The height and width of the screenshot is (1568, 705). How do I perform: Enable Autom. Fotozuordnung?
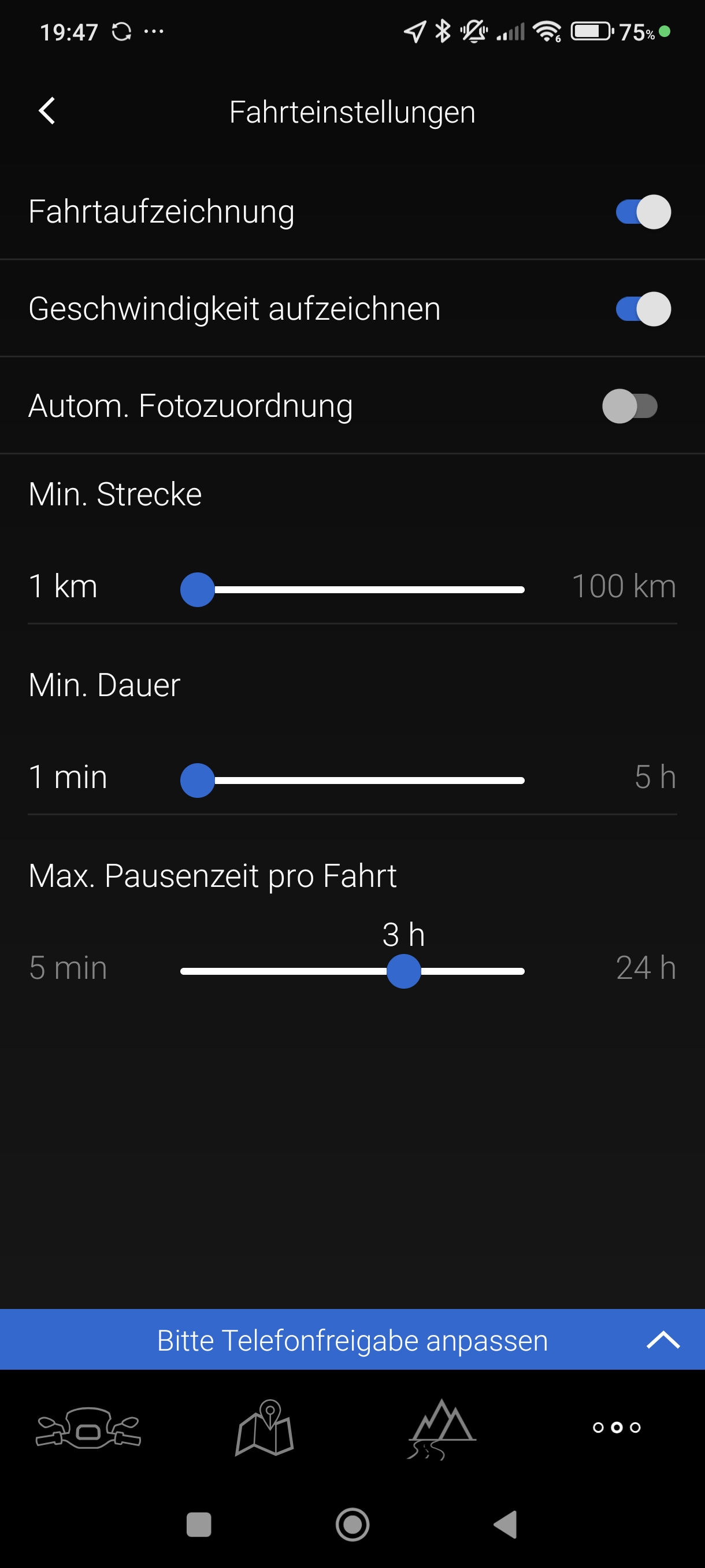click(629, 406)
